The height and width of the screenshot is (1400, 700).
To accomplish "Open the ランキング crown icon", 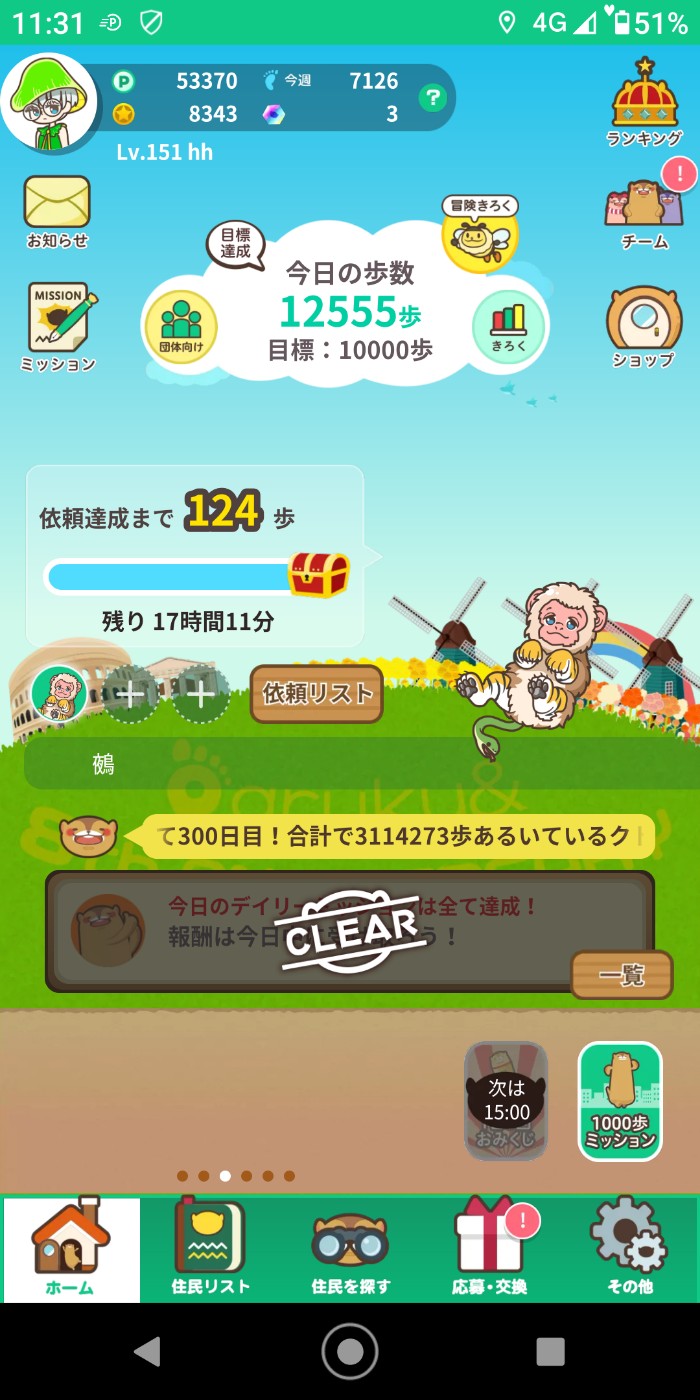I will (x=645, y=102).
